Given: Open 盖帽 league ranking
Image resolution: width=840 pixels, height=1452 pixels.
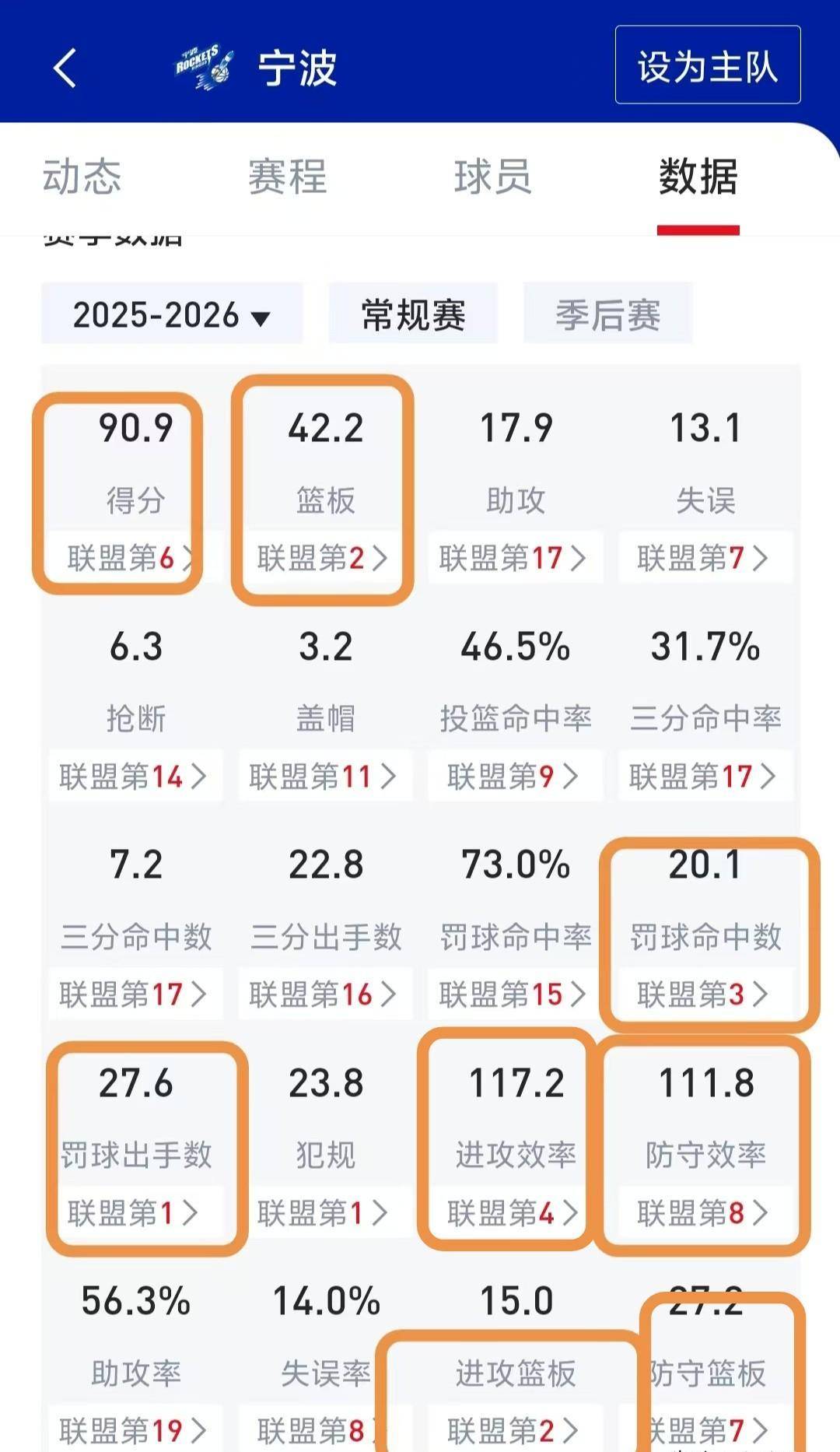Looking at the screenshot, I should 324,776.
